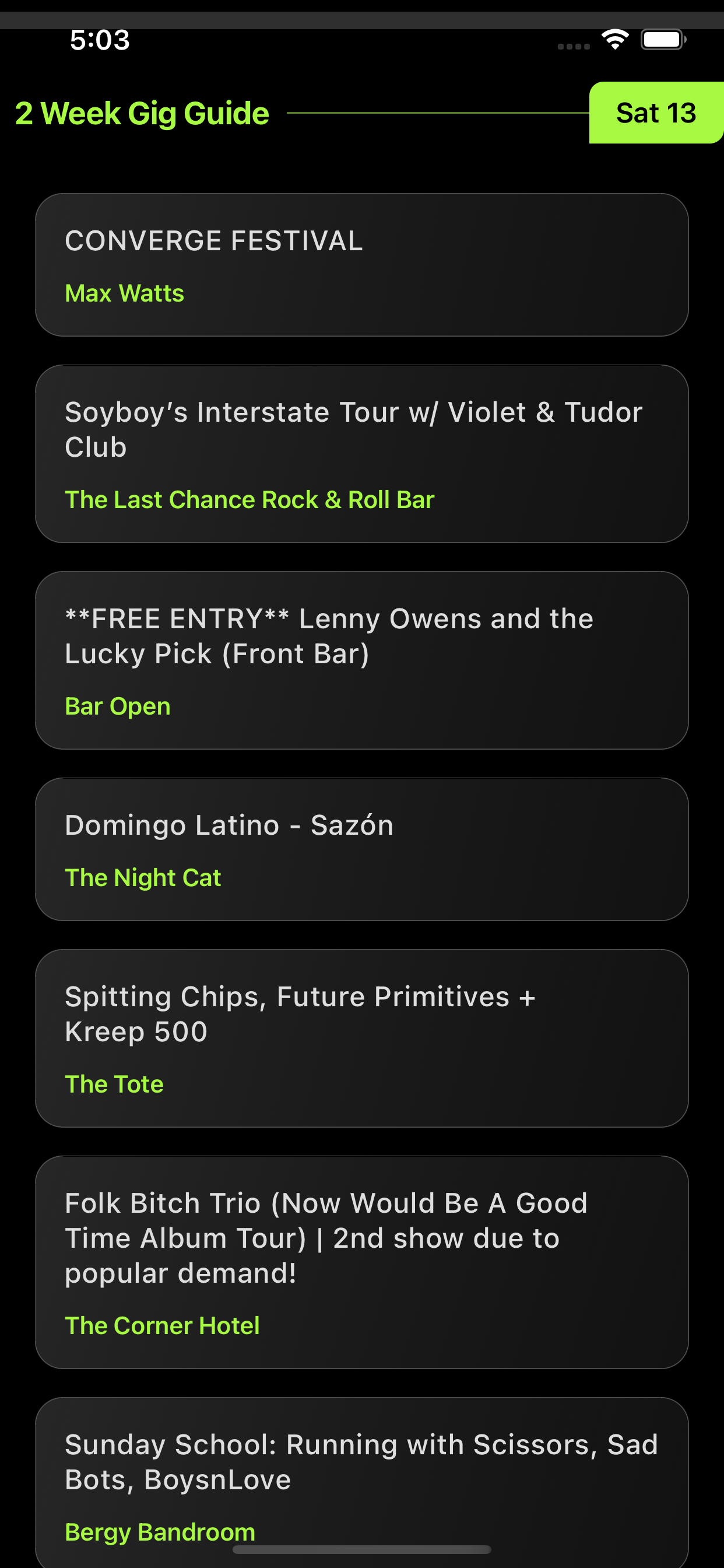
Task: Open the Sat 13 date selector
Action: [655, 113]
